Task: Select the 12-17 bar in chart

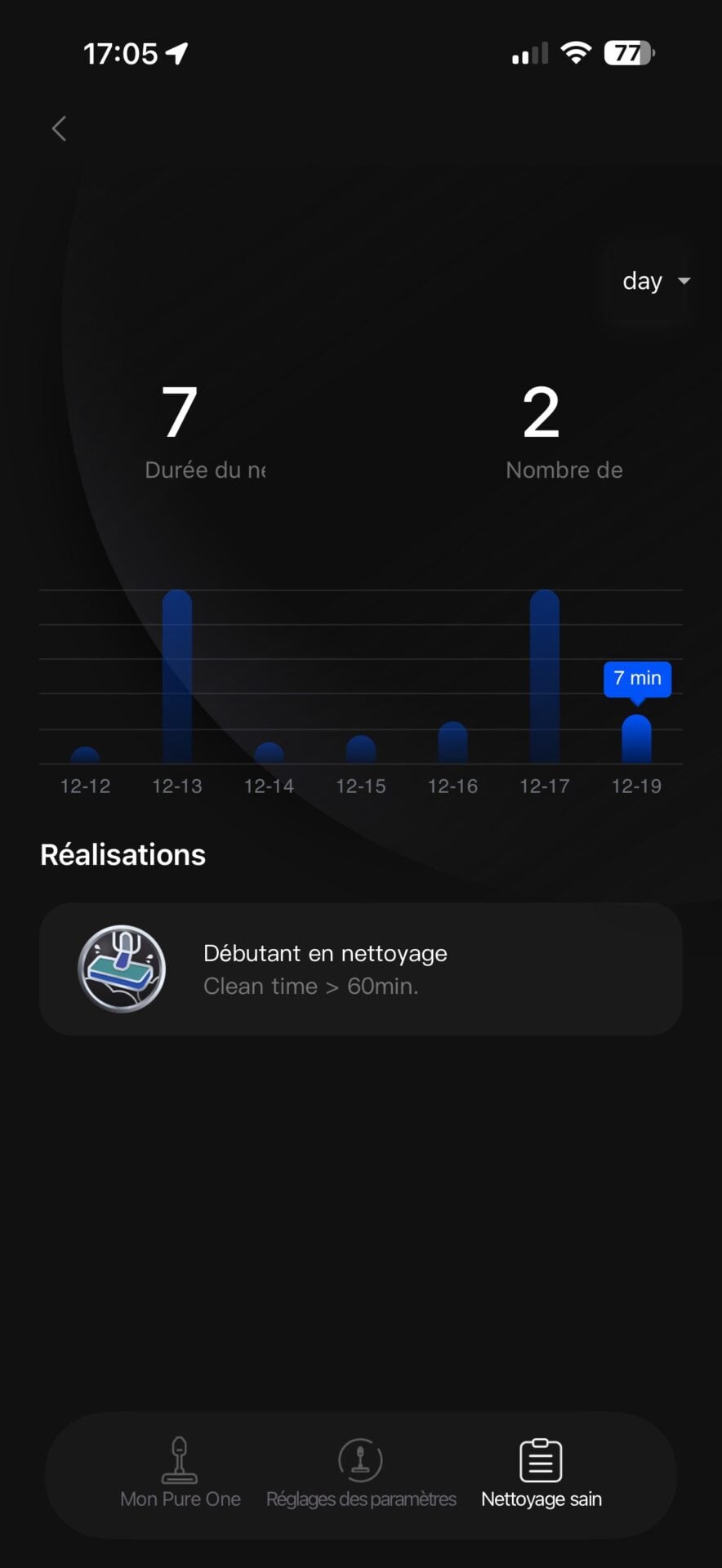Action: coord(545,676)
